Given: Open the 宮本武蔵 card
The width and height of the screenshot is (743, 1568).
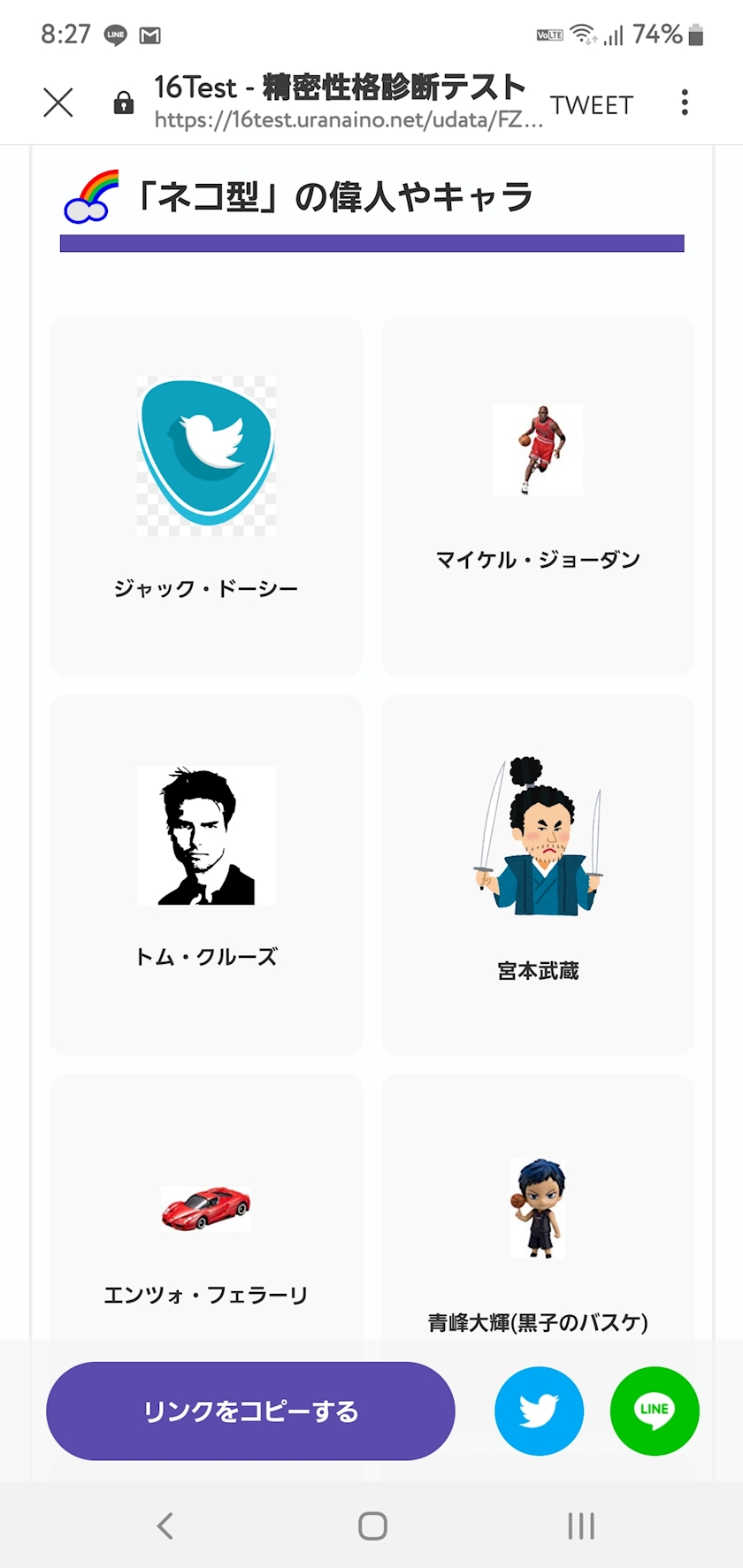Looking at the screenshot, I should tap(538, 874).
